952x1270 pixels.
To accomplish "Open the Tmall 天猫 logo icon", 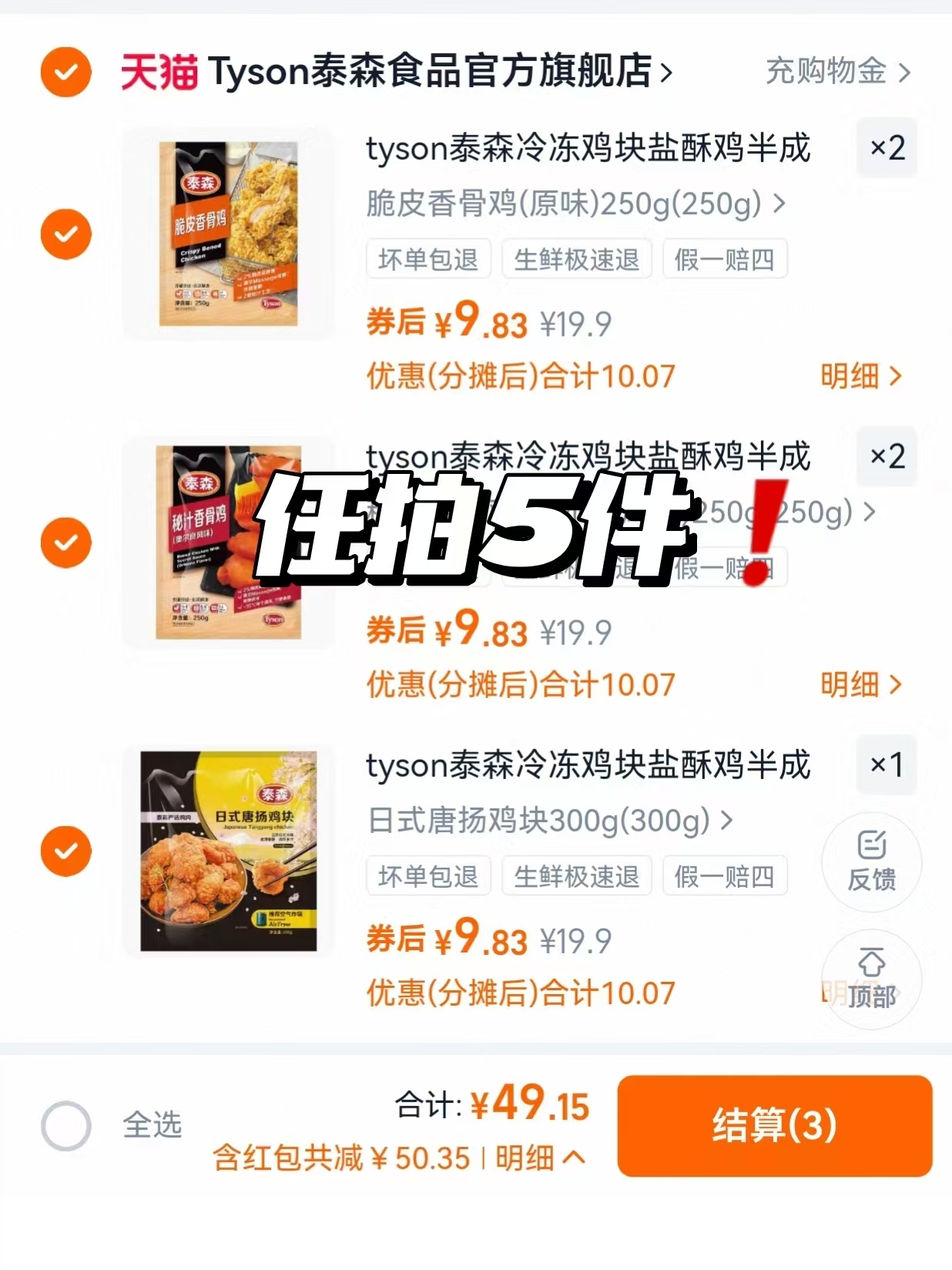I will tap(158, 72).
